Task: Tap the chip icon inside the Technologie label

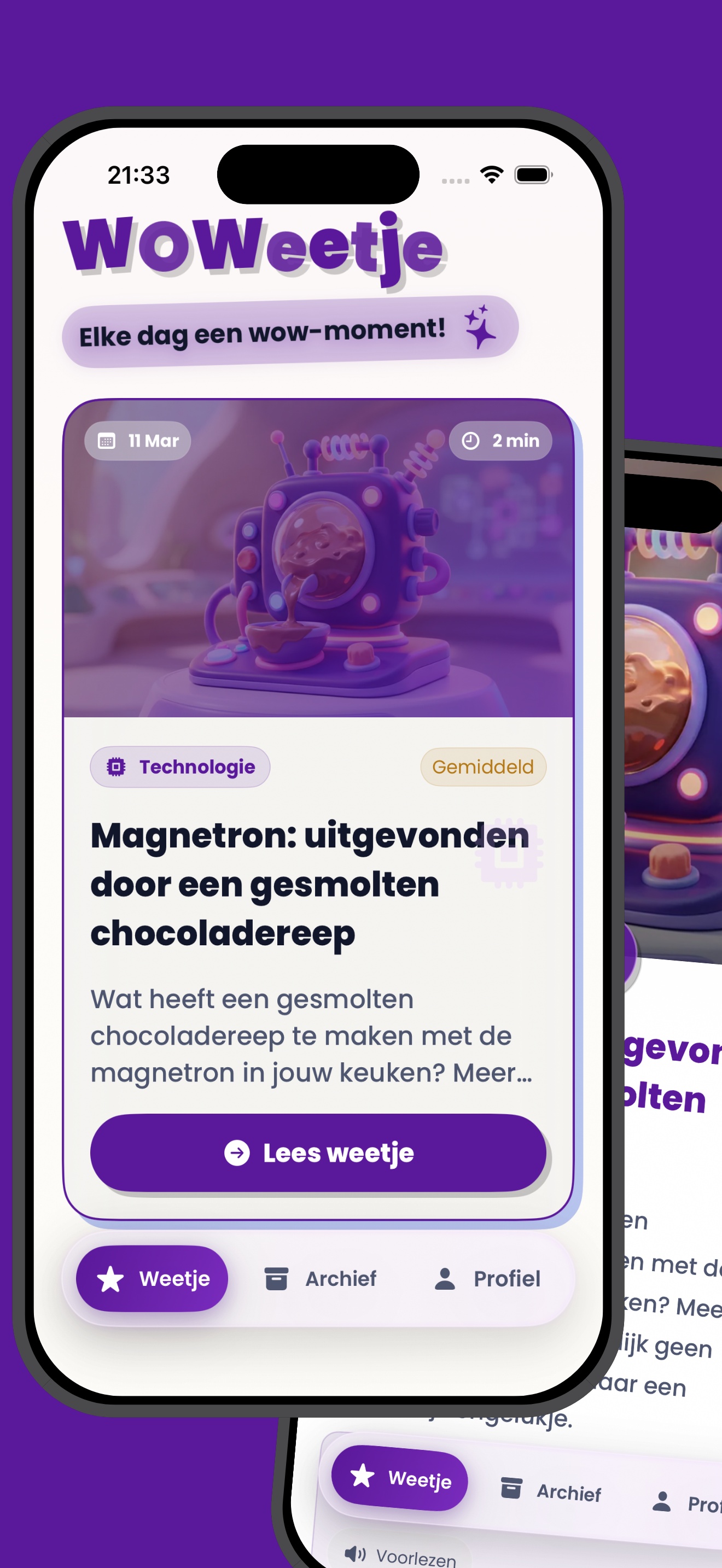Action: tap(117, 767)
